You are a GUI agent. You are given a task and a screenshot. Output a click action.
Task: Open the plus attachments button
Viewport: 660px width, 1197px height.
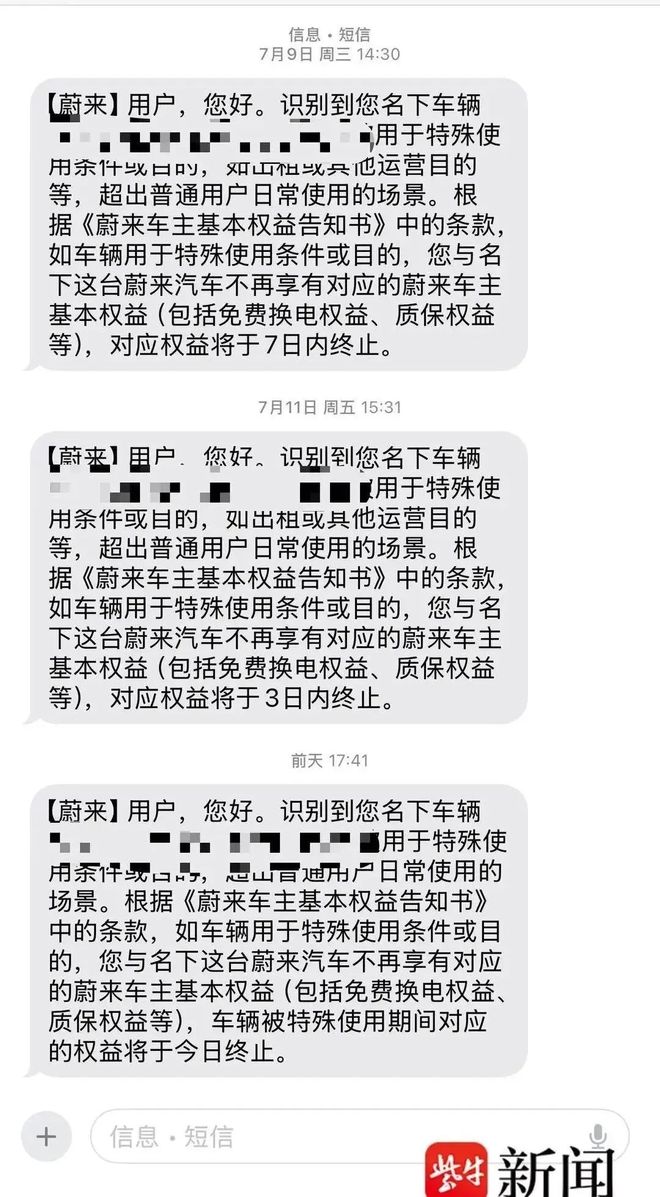tap(46, 1137)
